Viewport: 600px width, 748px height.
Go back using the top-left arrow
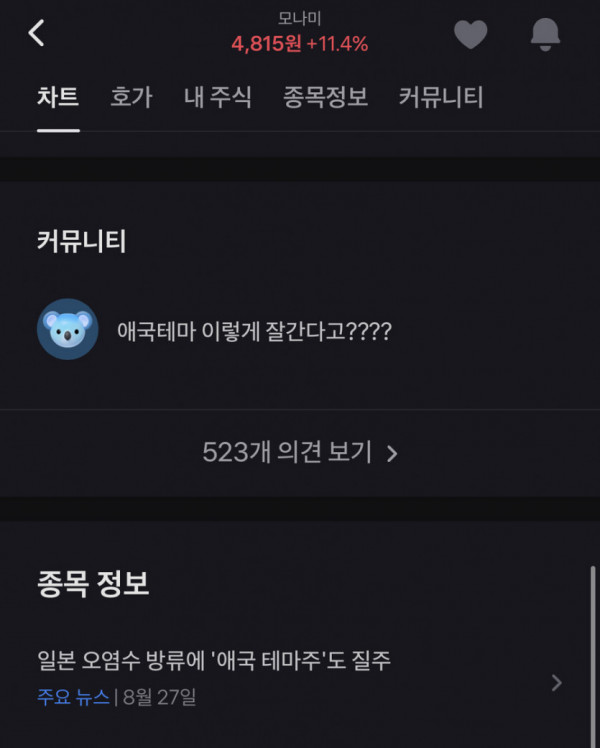pos(37,33)
